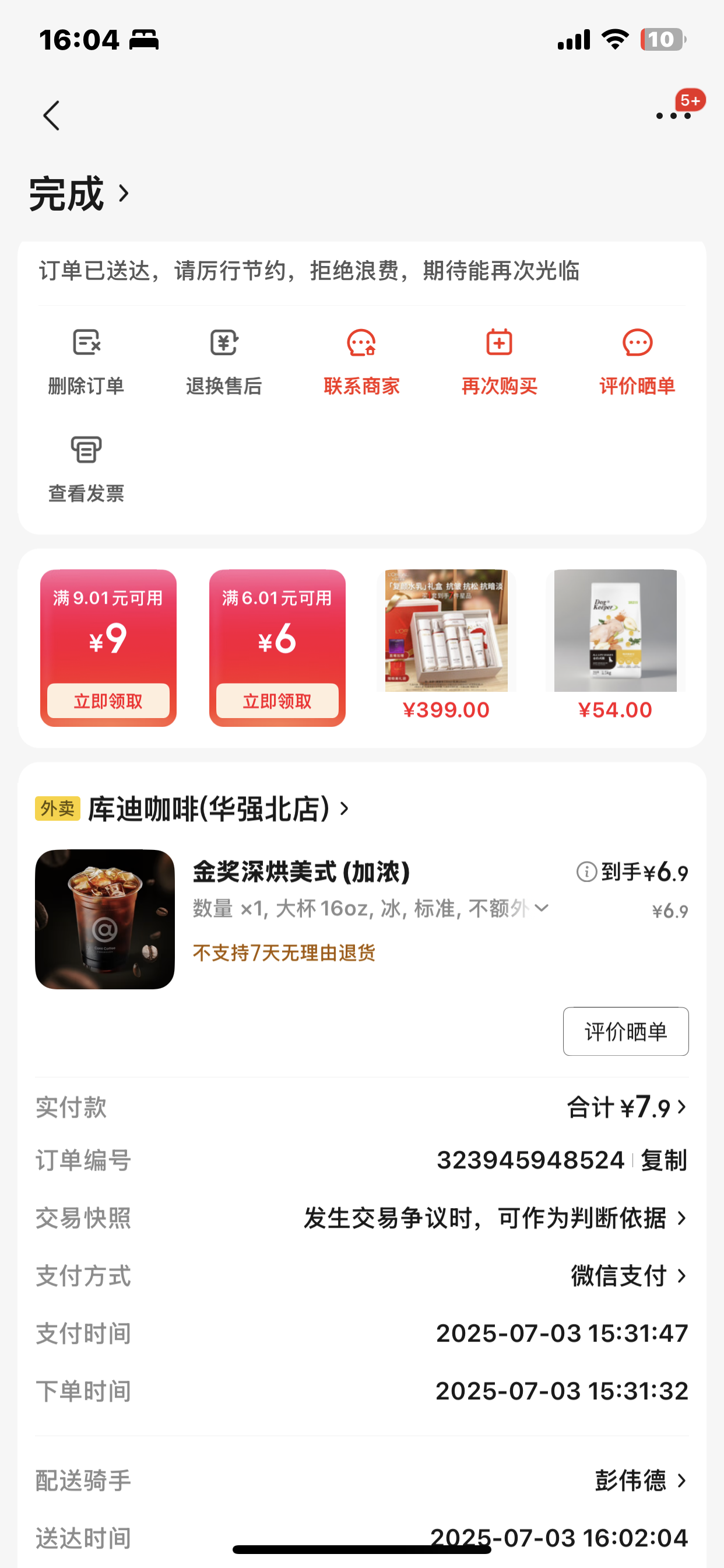Screen dimensions: 724x1568
Task: Open the 完成 order status details
Action: tap(80, 194)
